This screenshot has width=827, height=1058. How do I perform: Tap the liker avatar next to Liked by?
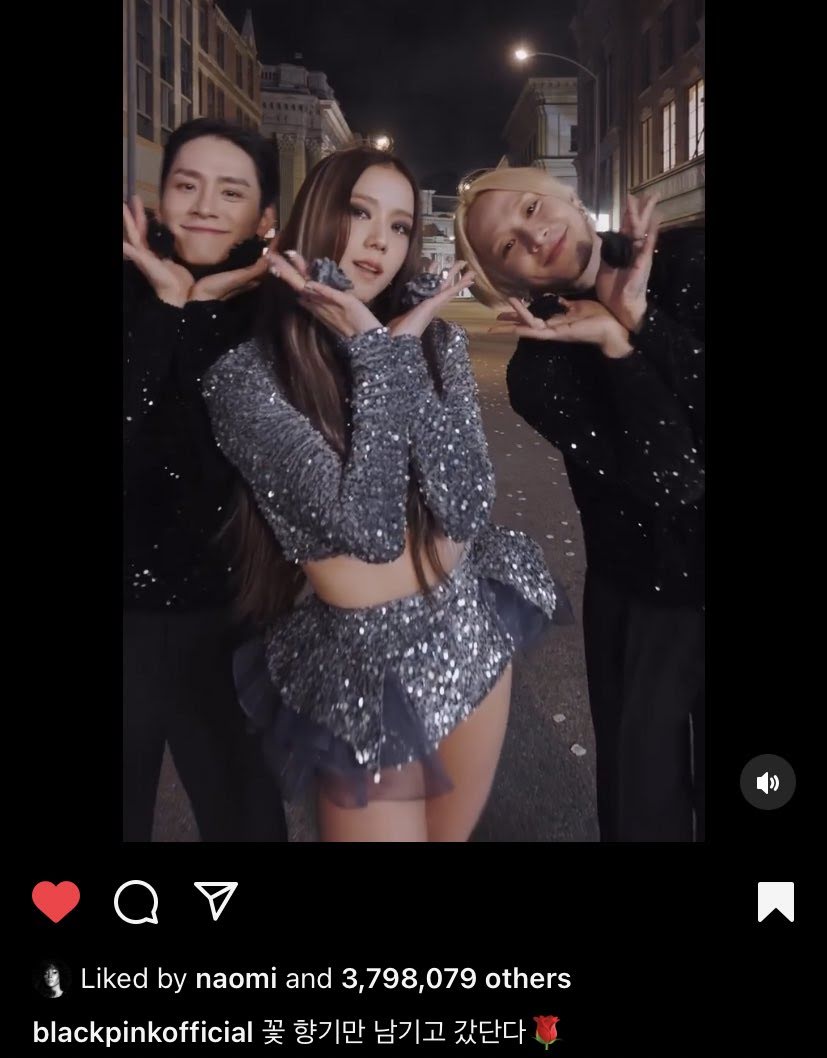49,980
